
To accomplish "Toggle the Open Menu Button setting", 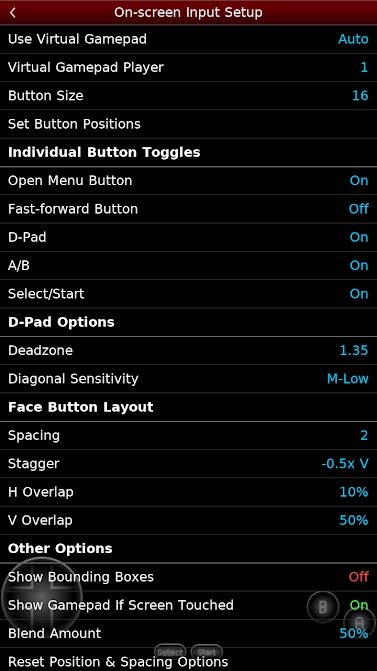I will click(x=188, y=181).
